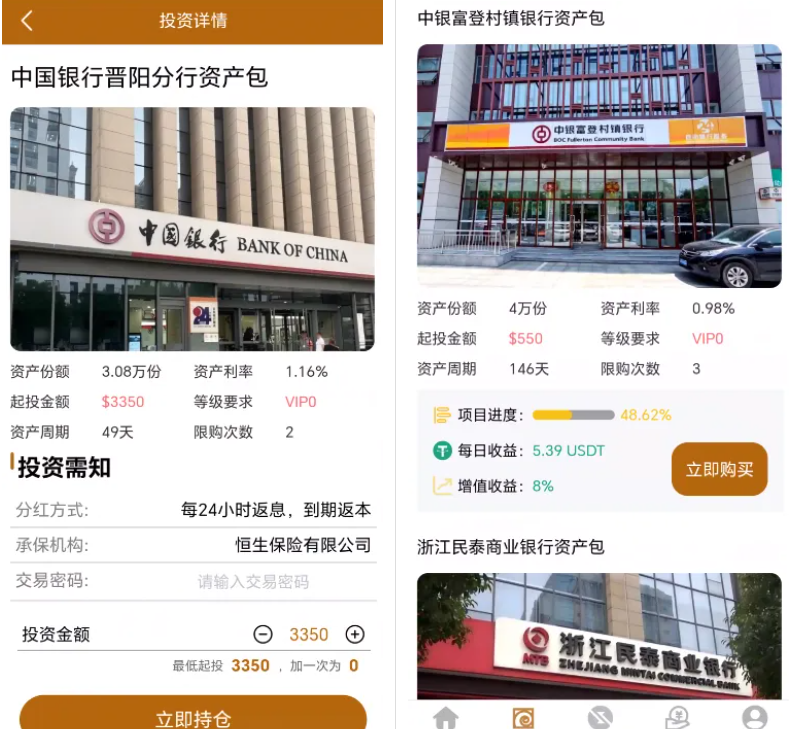Switch to the profile tab
Screen dimensions: 797x729
click(x=755, y=717)
